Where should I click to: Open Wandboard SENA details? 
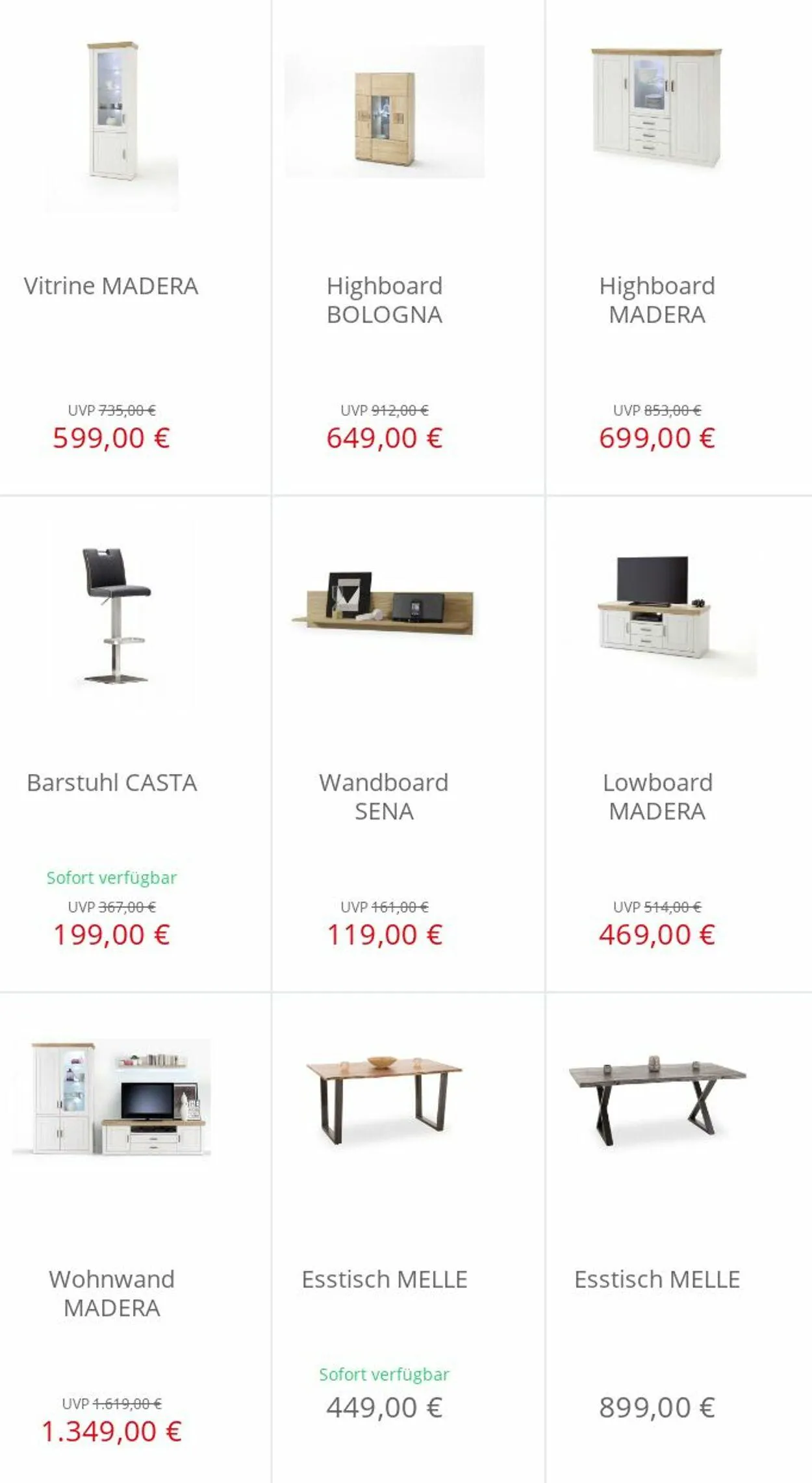click(408, 743)
